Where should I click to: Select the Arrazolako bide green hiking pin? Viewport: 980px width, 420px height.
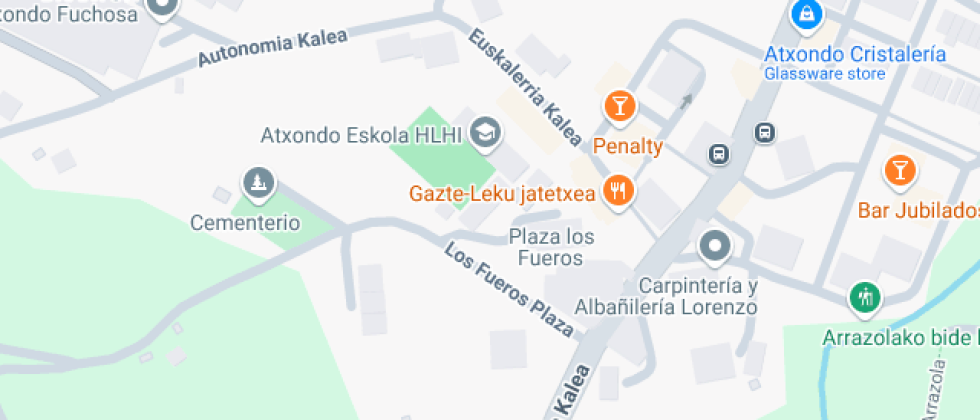point(864,297)
